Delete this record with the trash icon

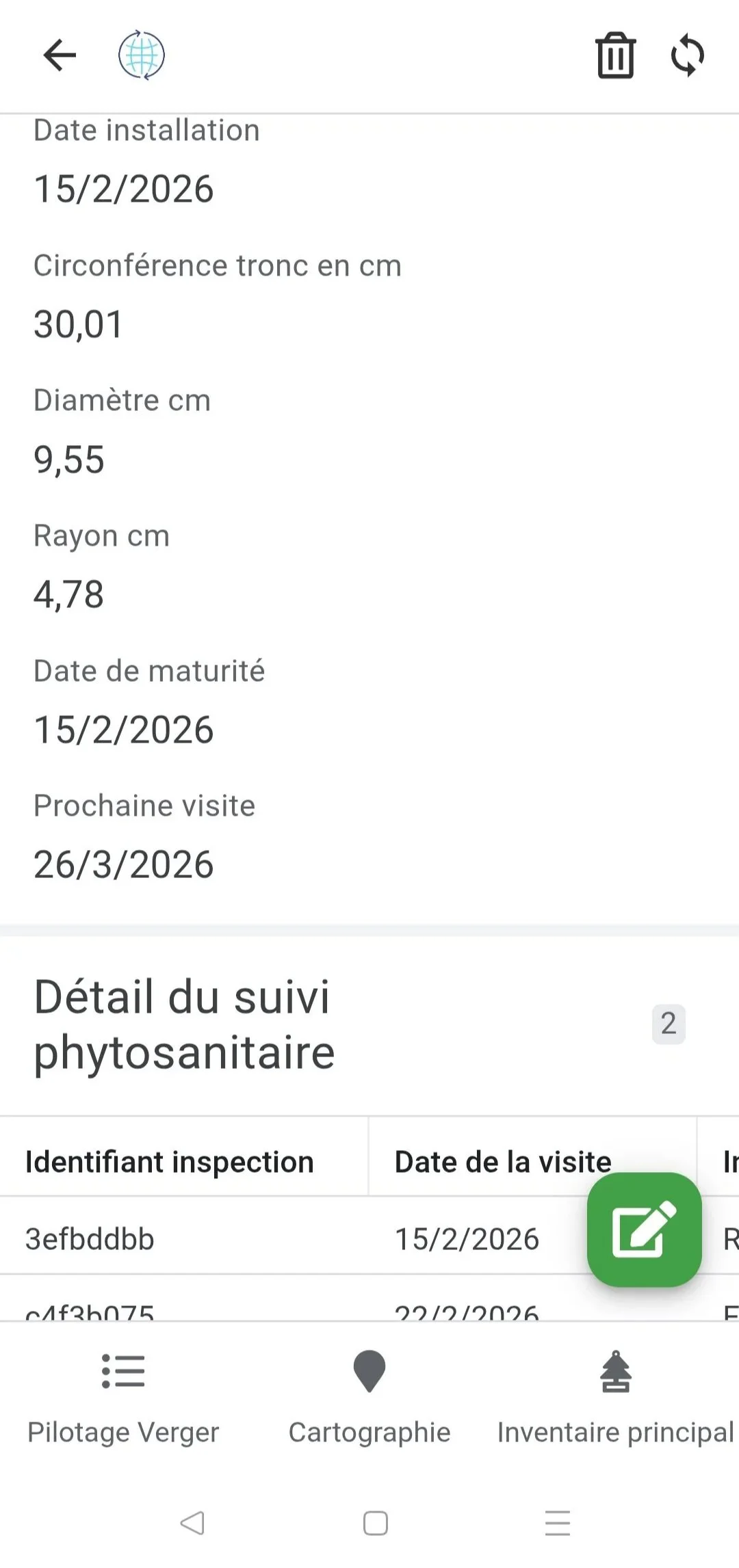point(616,55)
